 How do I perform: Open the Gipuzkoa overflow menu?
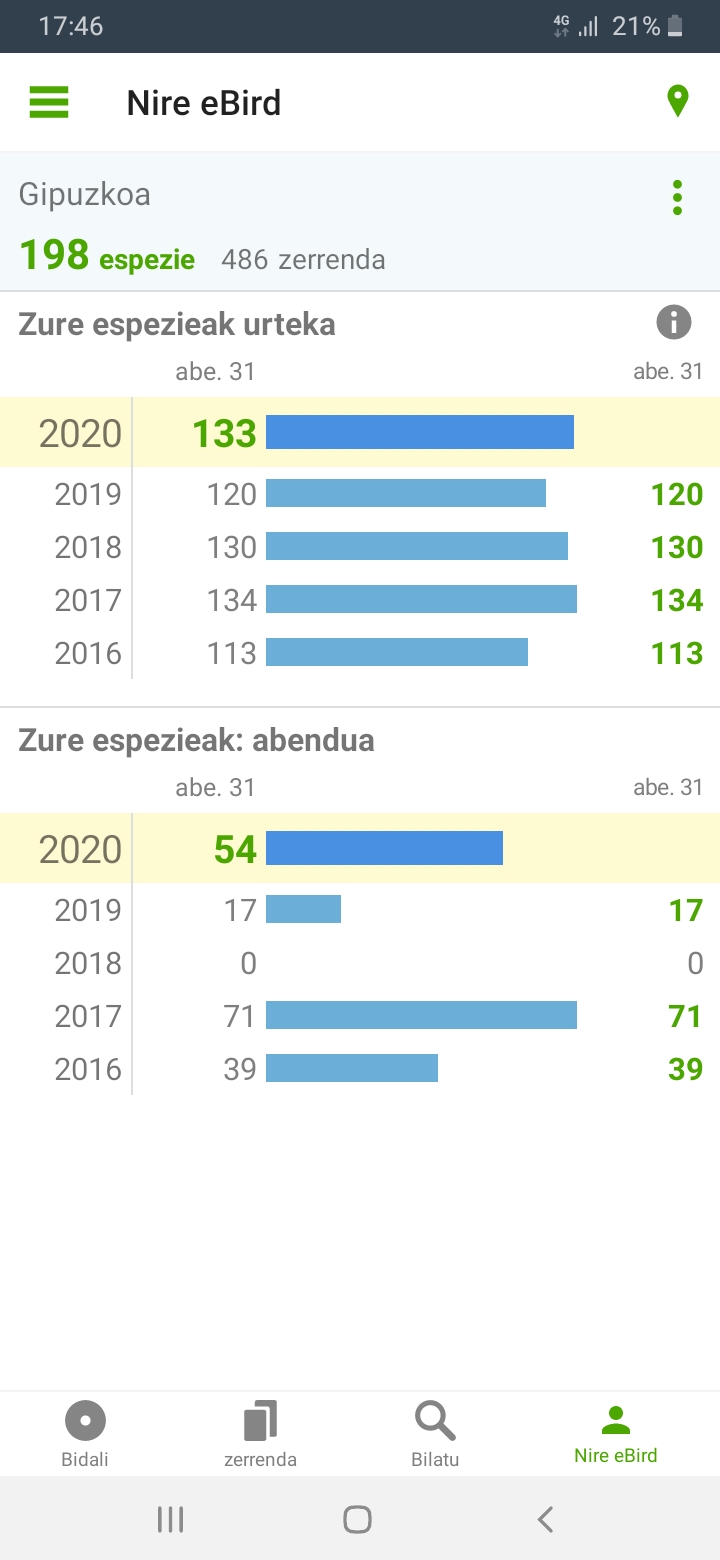pyautogui.click(x=678, y=198)
